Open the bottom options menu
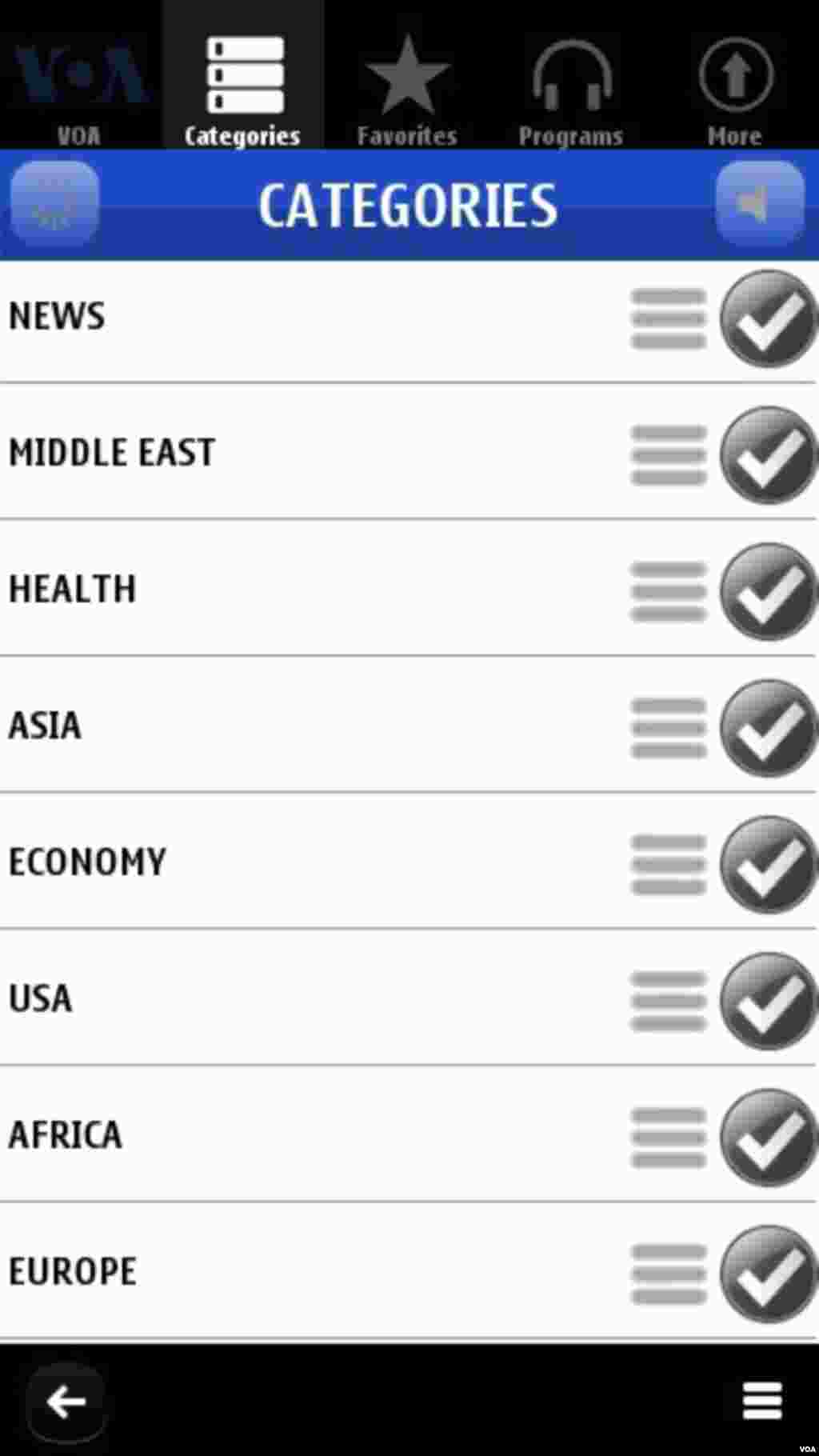Screen dimensions: 819x1456 click(762, 1401)
